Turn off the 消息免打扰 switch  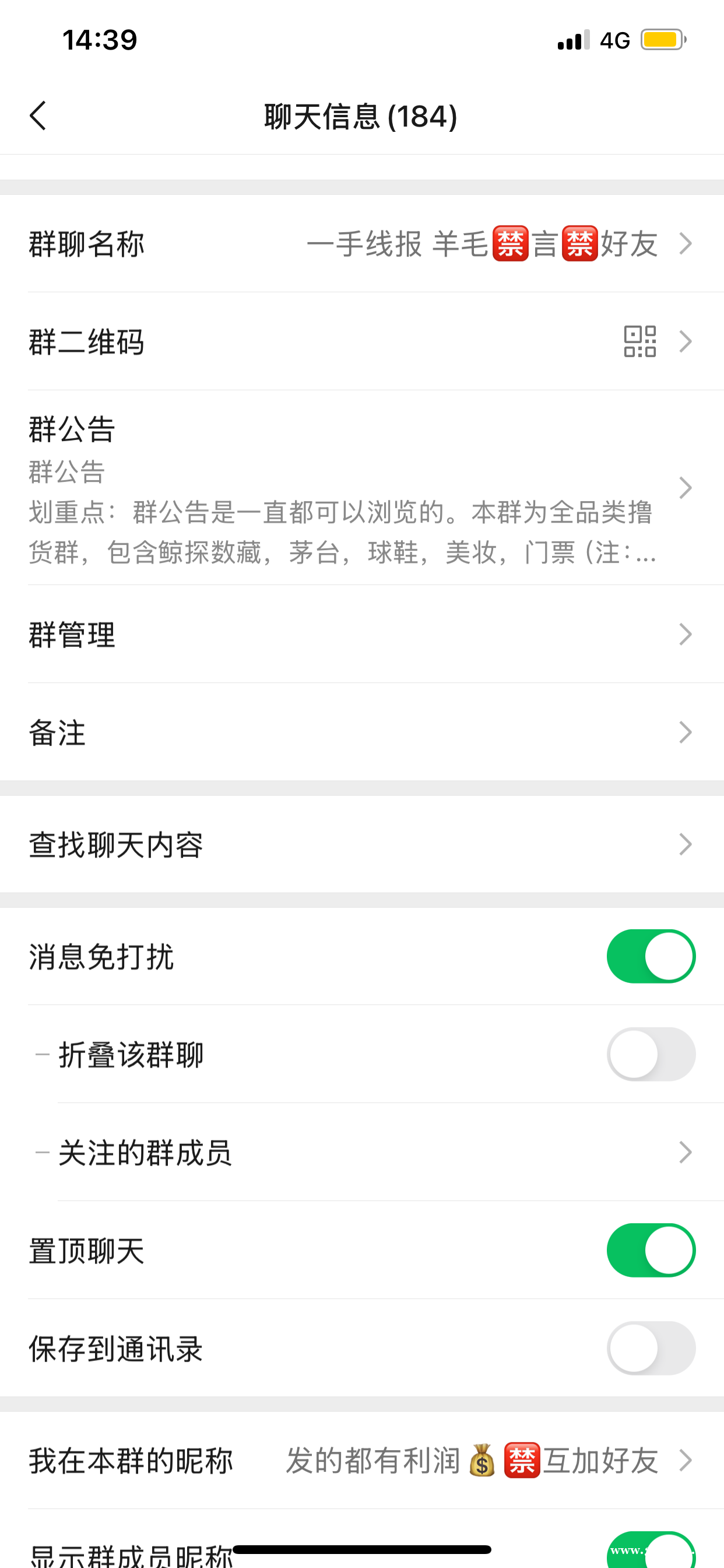[x=651, y=956]
